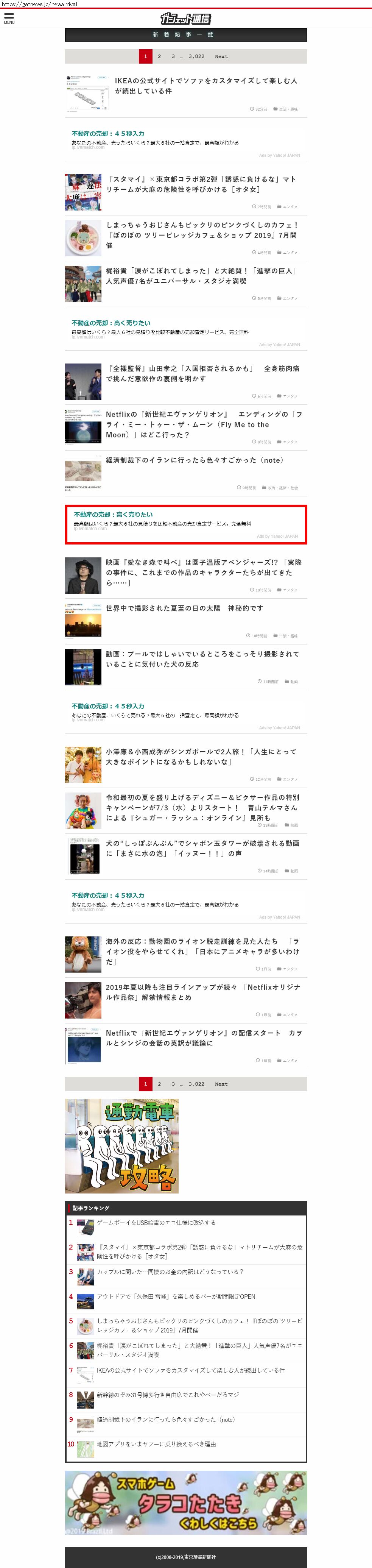Open the 通勤電車攻略 banner
This screenshot has width=372, height=1568.
coord(122,1145)
